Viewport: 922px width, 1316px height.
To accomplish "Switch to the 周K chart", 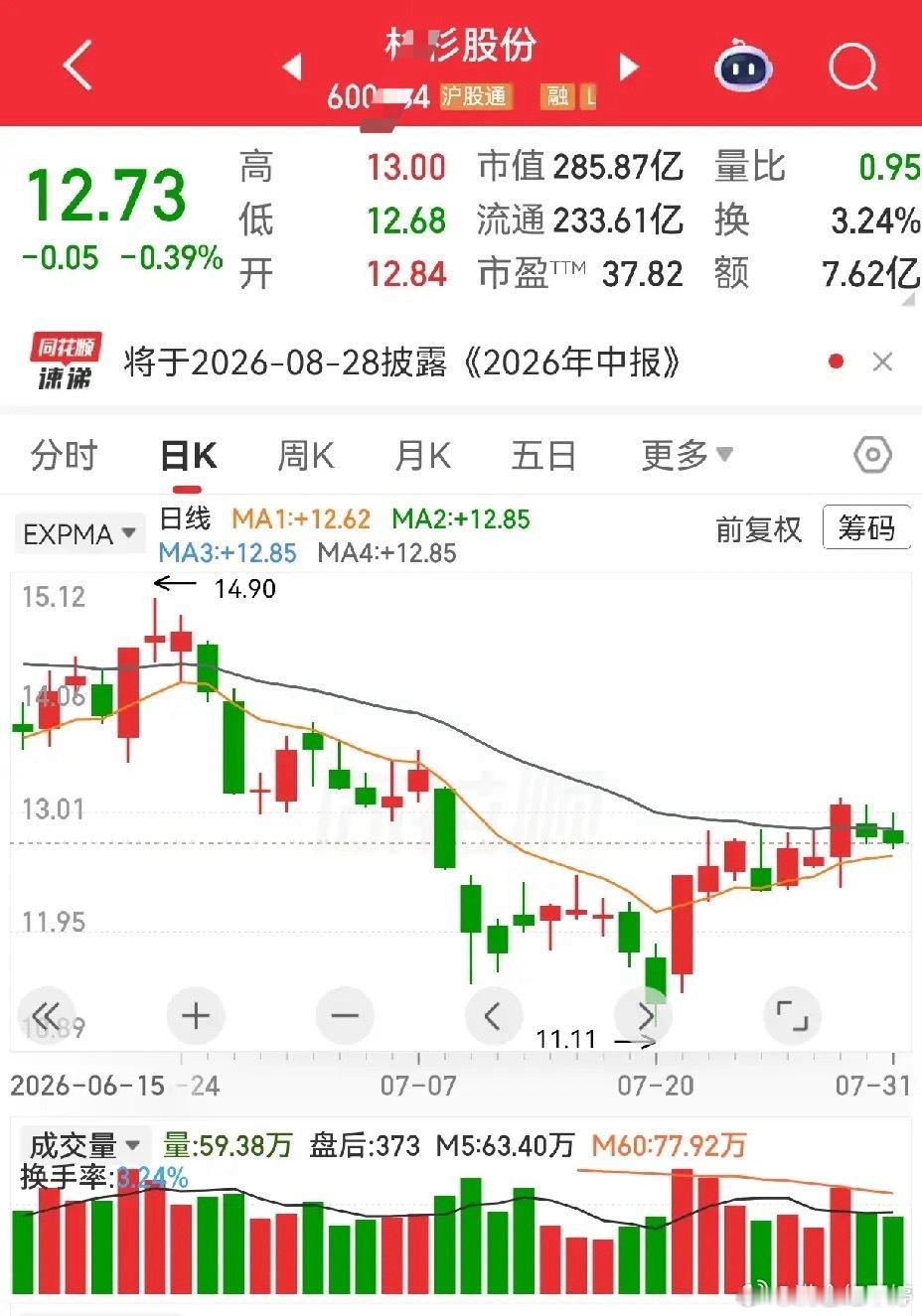I will coord(305,456).
